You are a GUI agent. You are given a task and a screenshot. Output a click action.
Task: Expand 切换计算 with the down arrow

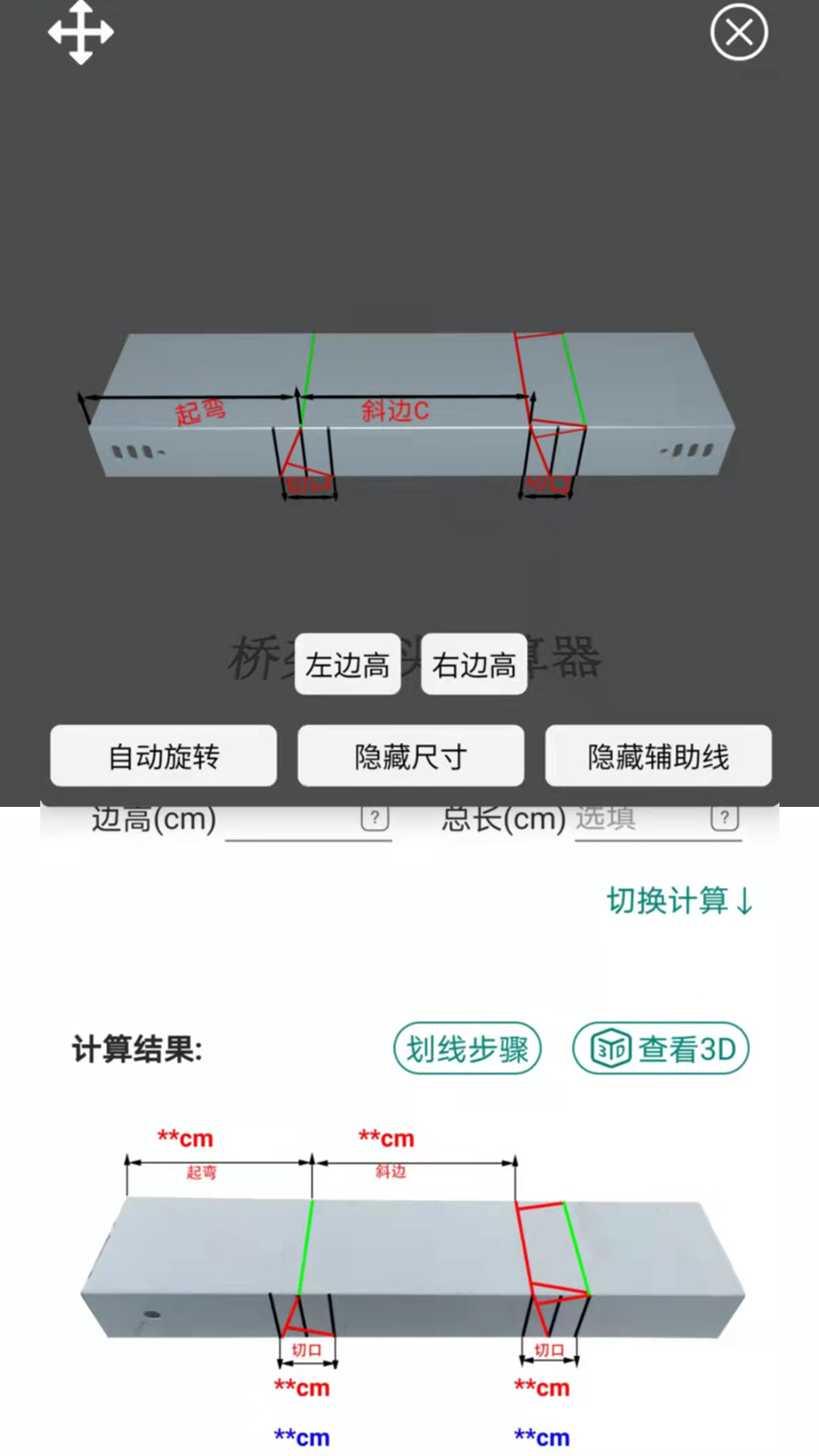point(679,899)
